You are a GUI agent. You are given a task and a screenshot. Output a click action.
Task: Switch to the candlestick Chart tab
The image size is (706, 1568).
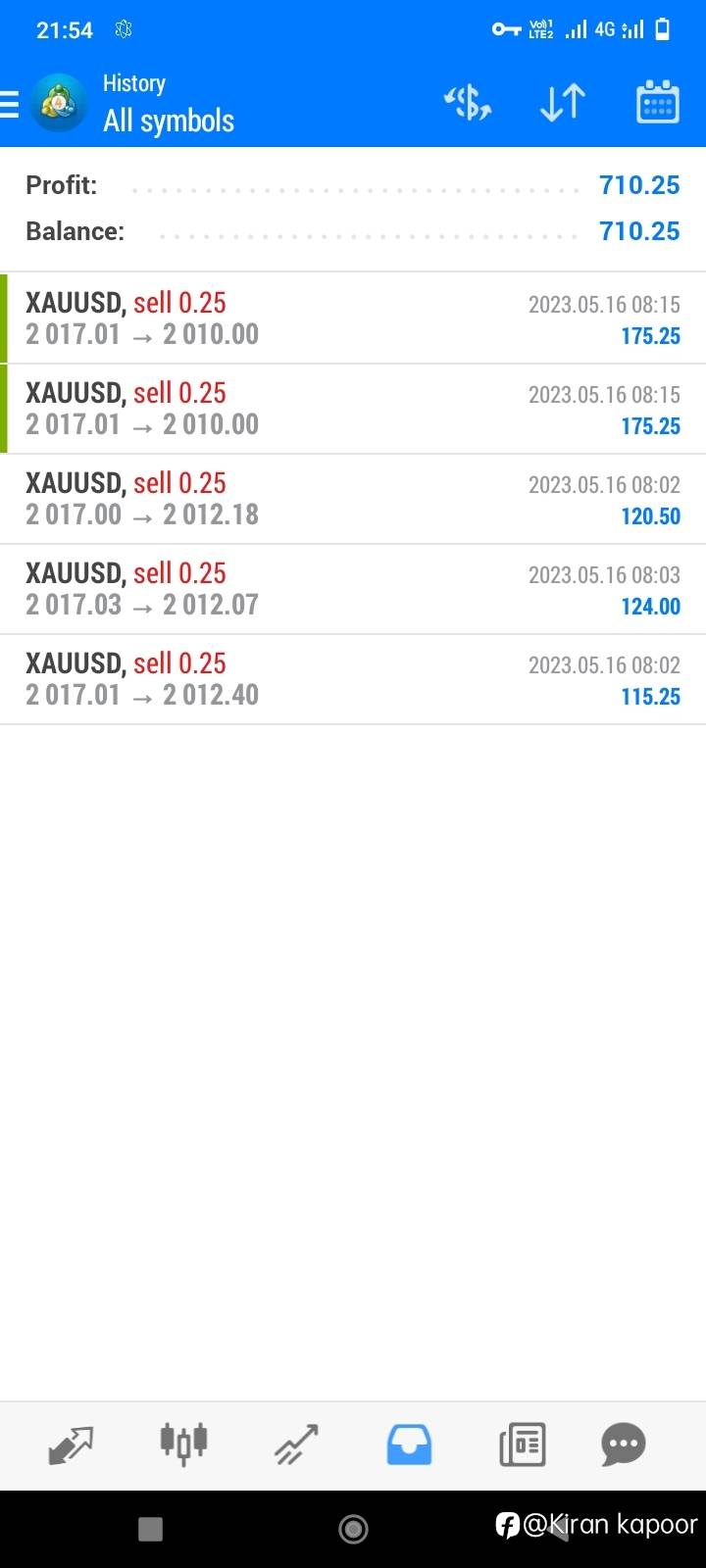[183, 1444]
